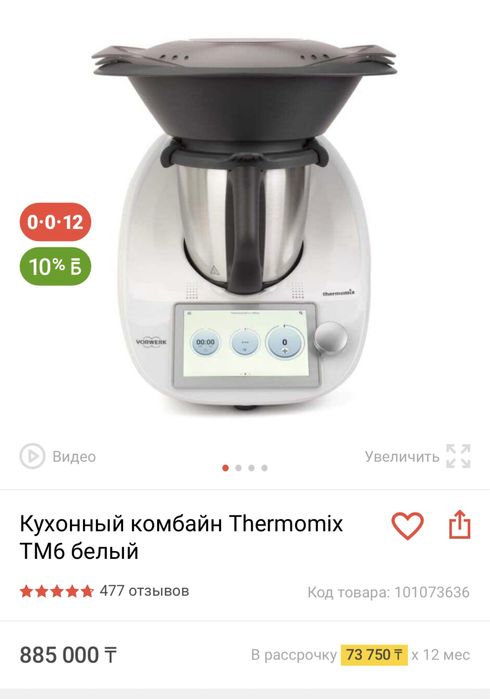Tap the 0·0·12 installment badge
490x699 pixels.
[x=55, y=222]
